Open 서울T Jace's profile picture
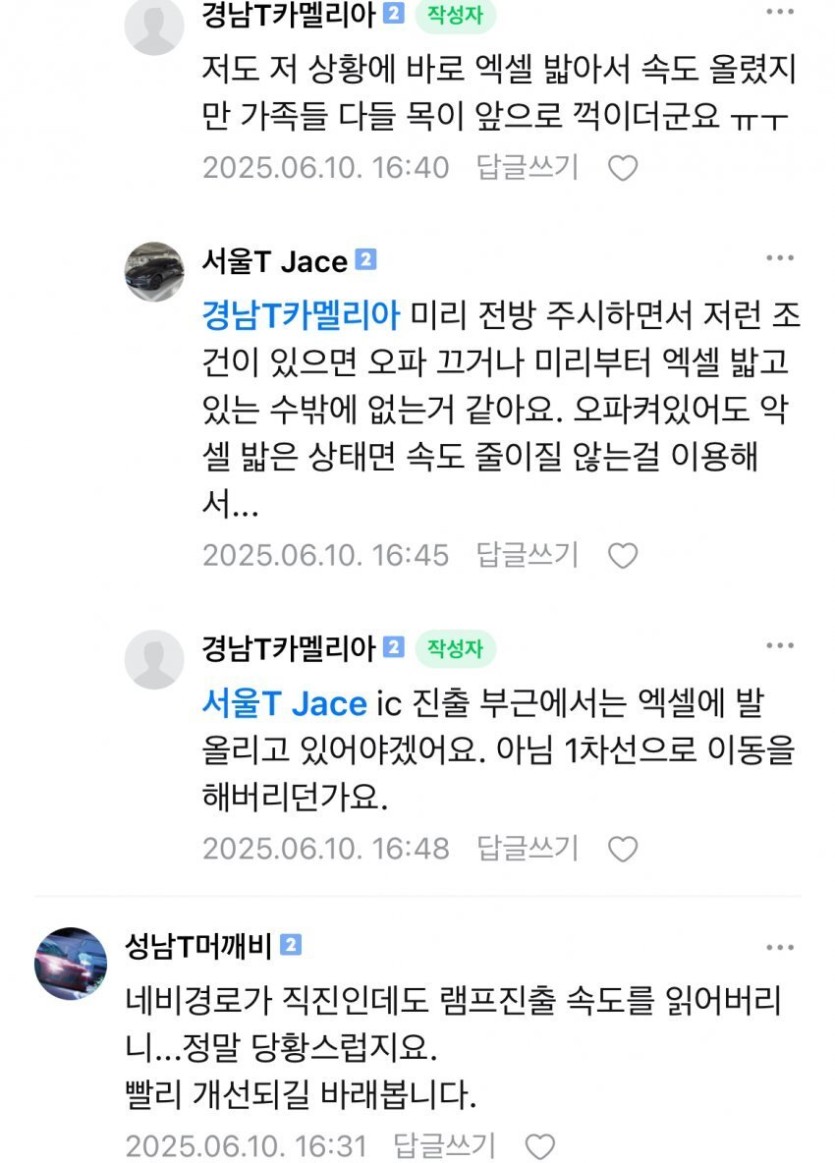The image size is (835, 1163). [x=154, y=271]
